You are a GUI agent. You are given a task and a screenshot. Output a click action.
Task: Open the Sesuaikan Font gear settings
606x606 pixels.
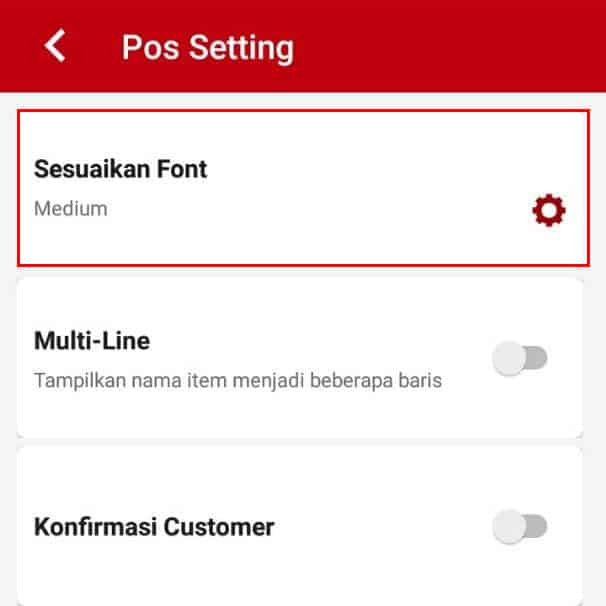click(x=548, y=210)
